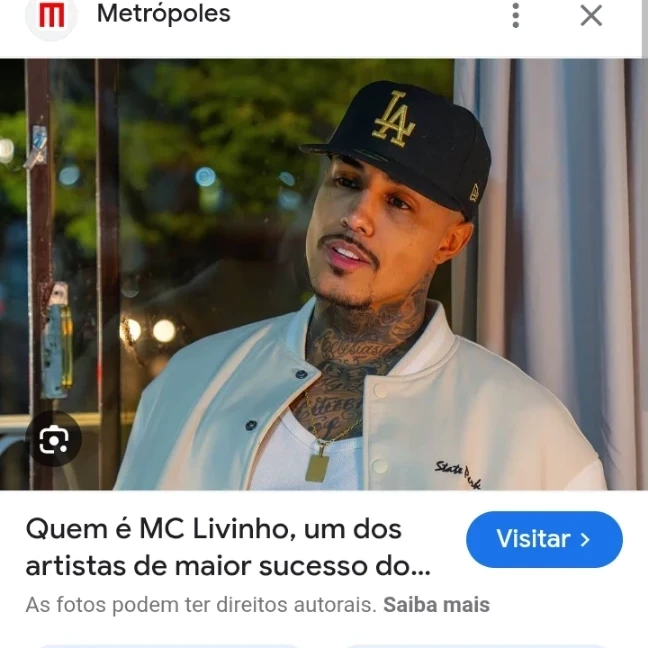
Task: Open the Metrópoles source page
Action: point(163,14)
